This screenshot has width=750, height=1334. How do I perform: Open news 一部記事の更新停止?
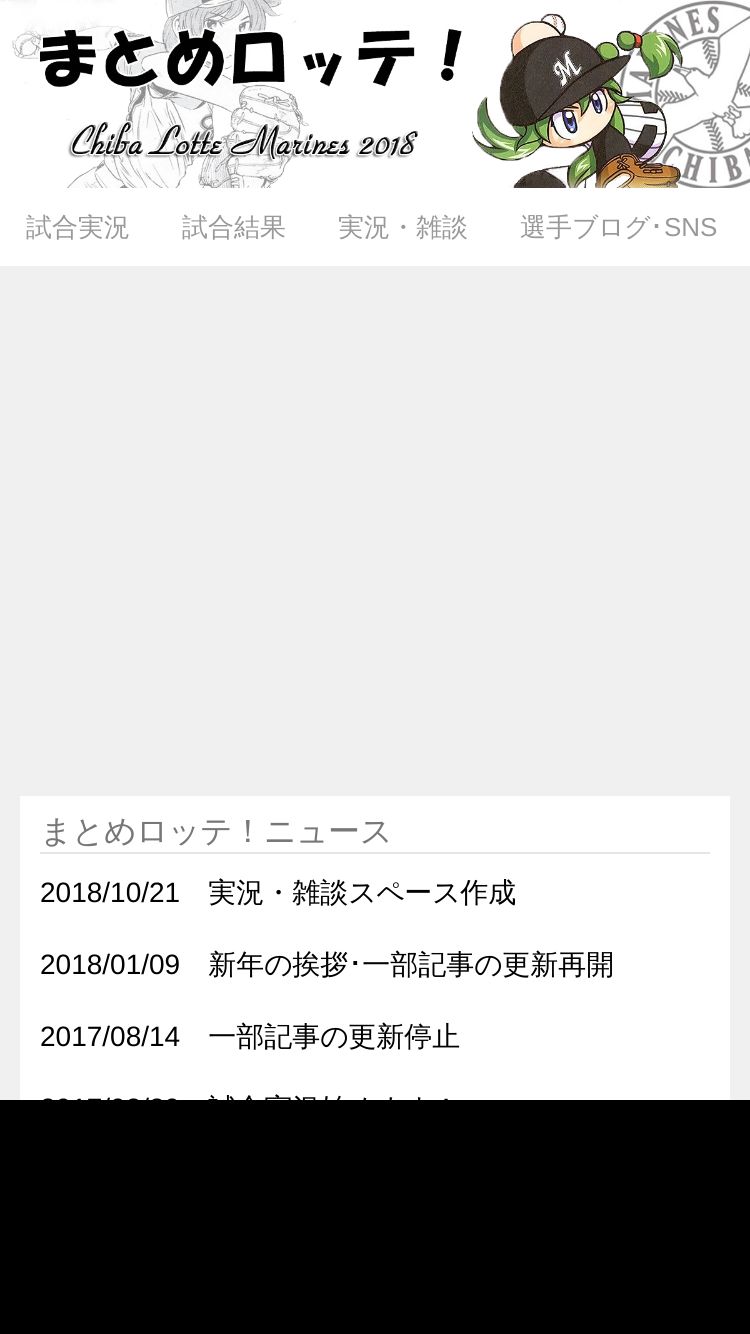[x=334, y=1037]
